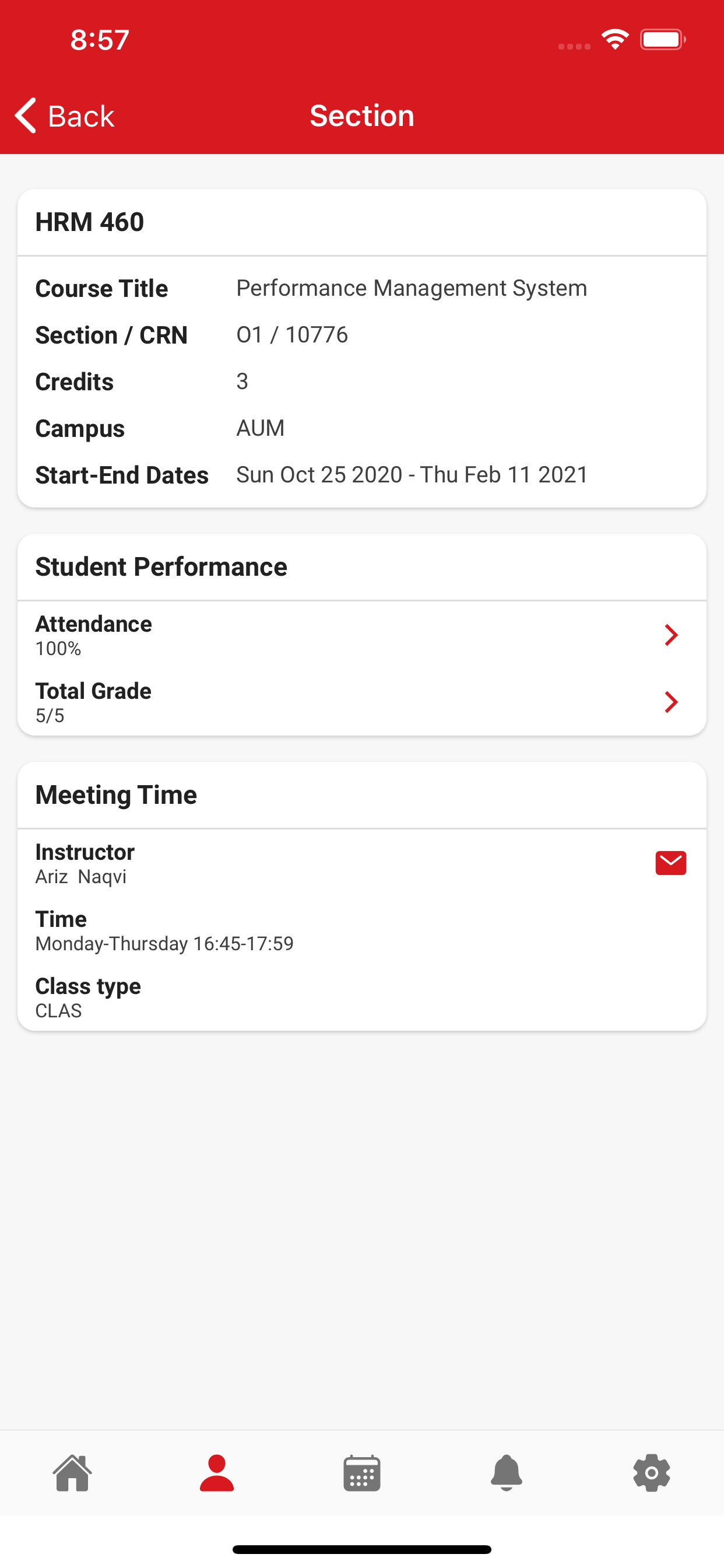The height and width of the screenshot is (1568, 724).
Task: Open the notifications bell tab
Action: click(506, 1473)
